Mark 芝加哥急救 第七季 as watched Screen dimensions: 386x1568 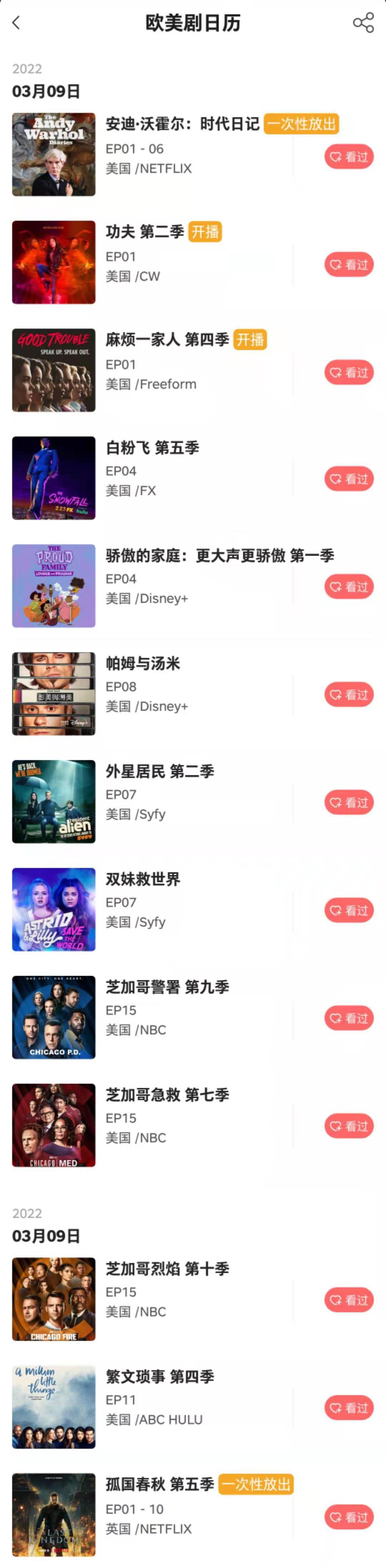[x=348, y=1125]
